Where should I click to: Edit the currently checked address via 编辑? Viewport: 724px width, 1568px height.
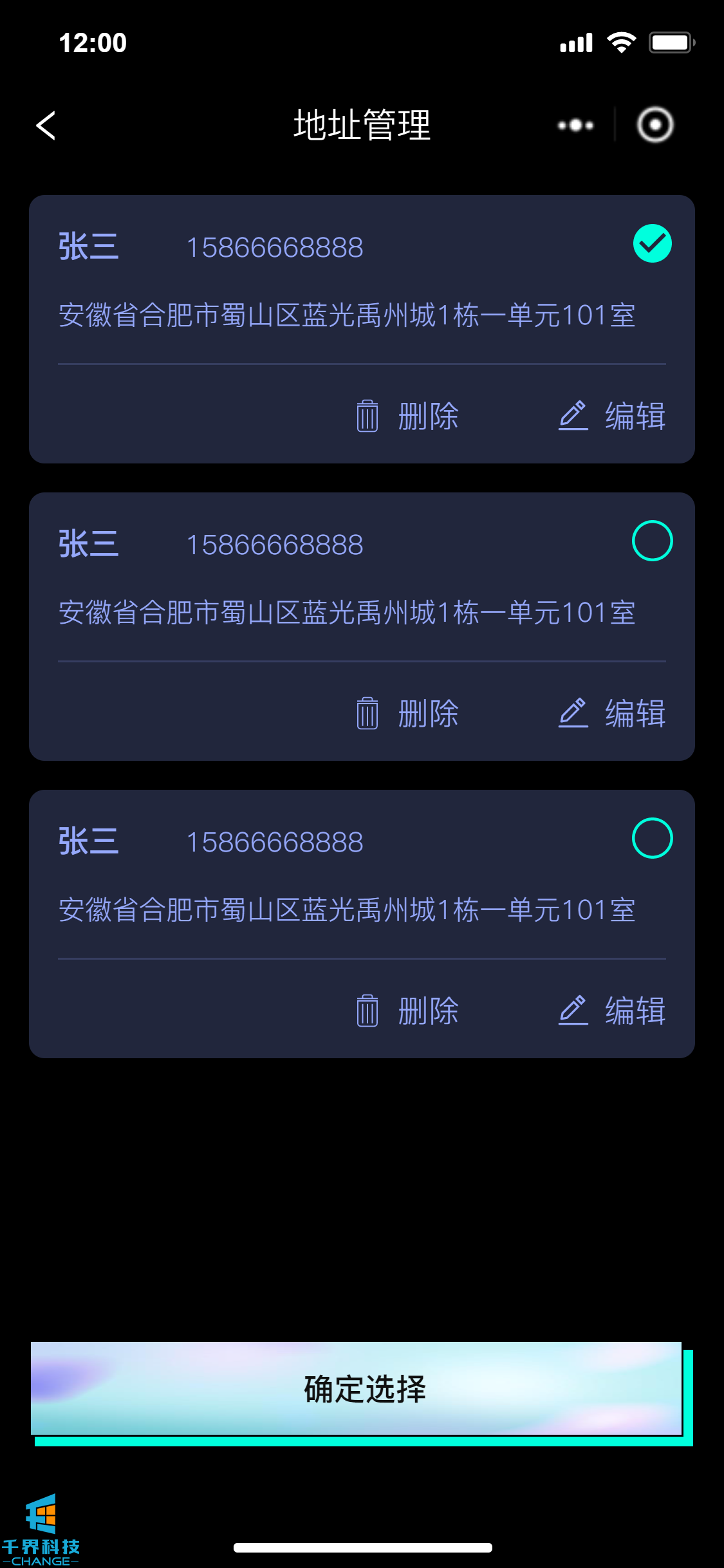(612, 416)
